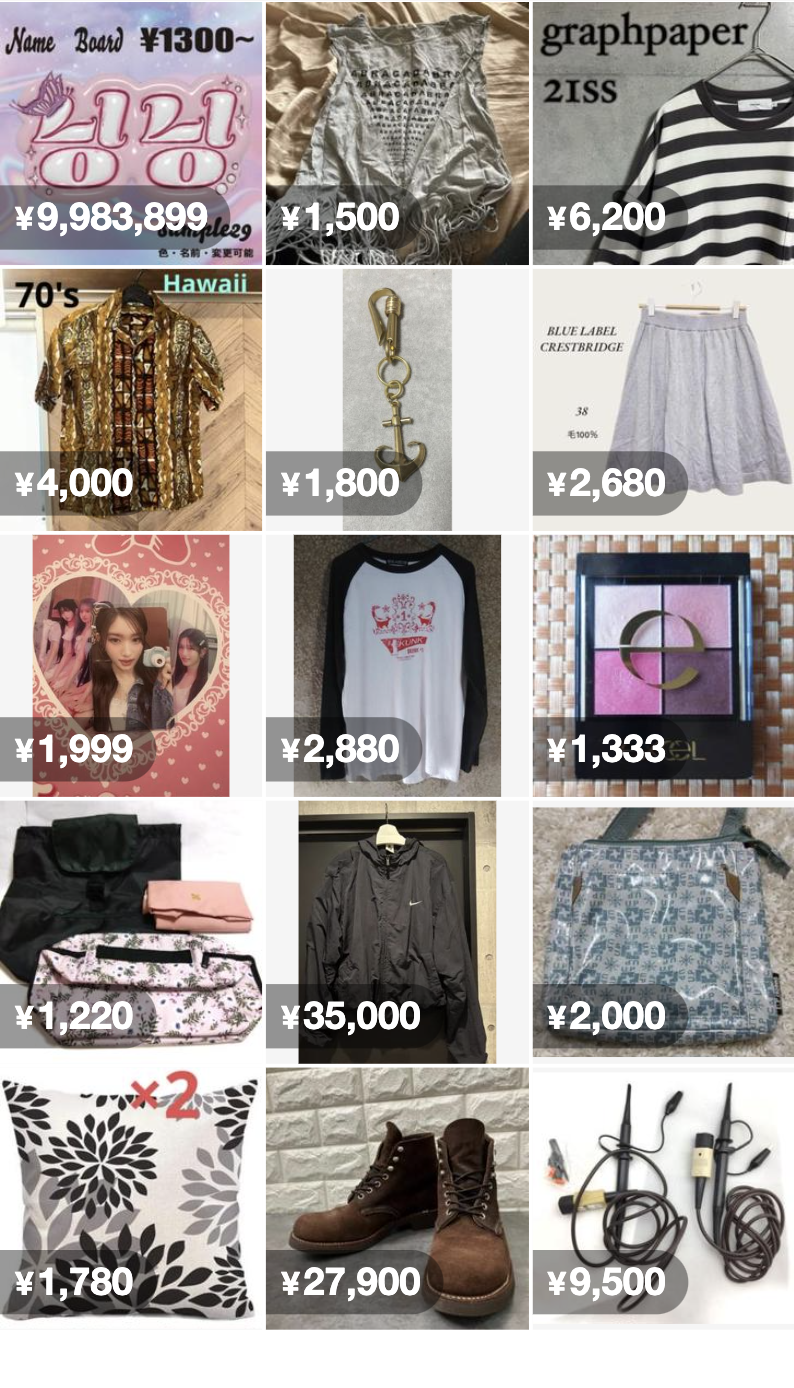Open the brass anchor keychain for ¥1,800
Image resolution: width=794 pixels, height=1388 pixels.
tap(397, 399)
